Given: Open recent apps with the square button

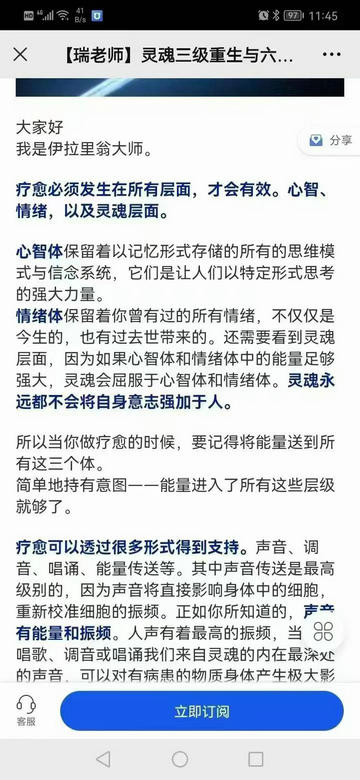Looking at the screenshot, I should pos(256,759).
